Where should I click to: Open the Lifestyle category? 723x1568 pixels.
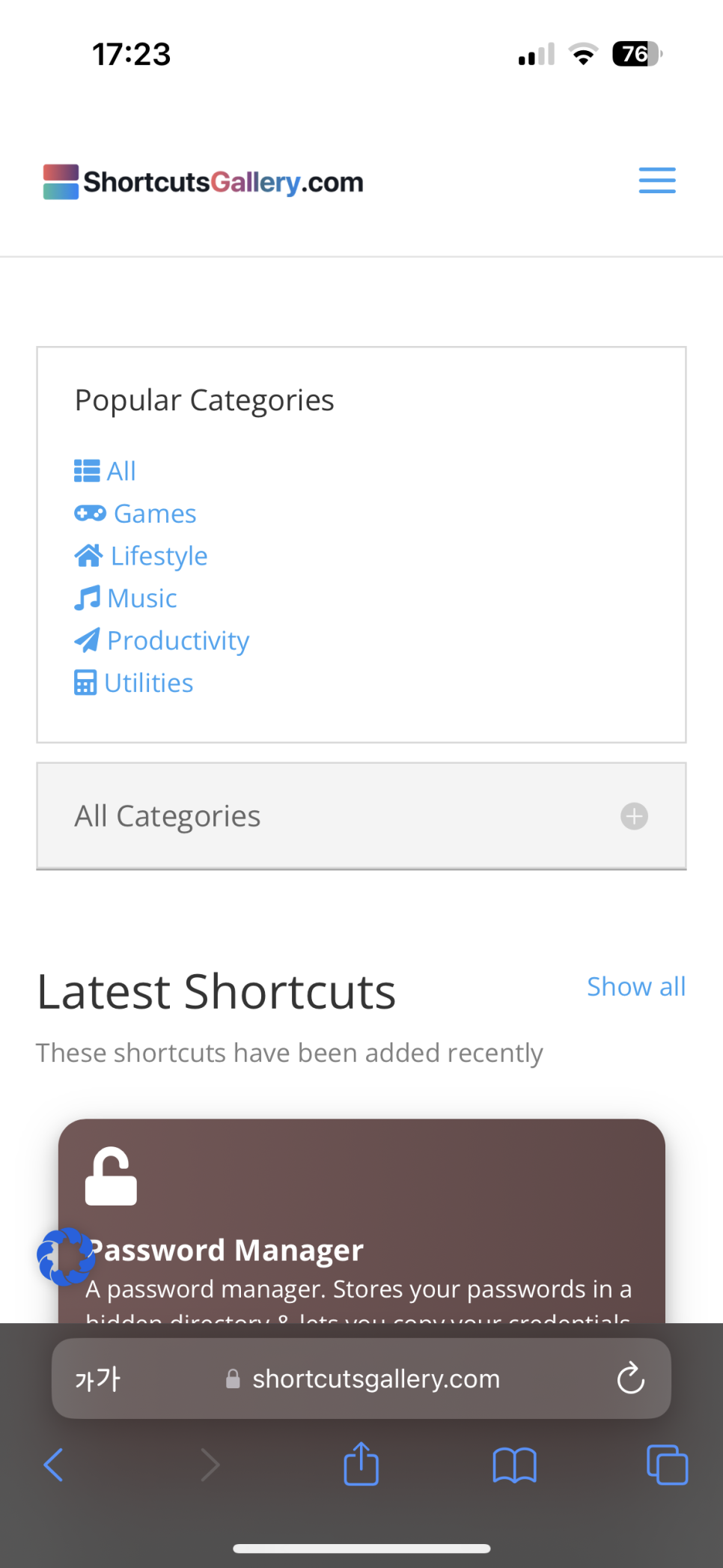(141, 556)
